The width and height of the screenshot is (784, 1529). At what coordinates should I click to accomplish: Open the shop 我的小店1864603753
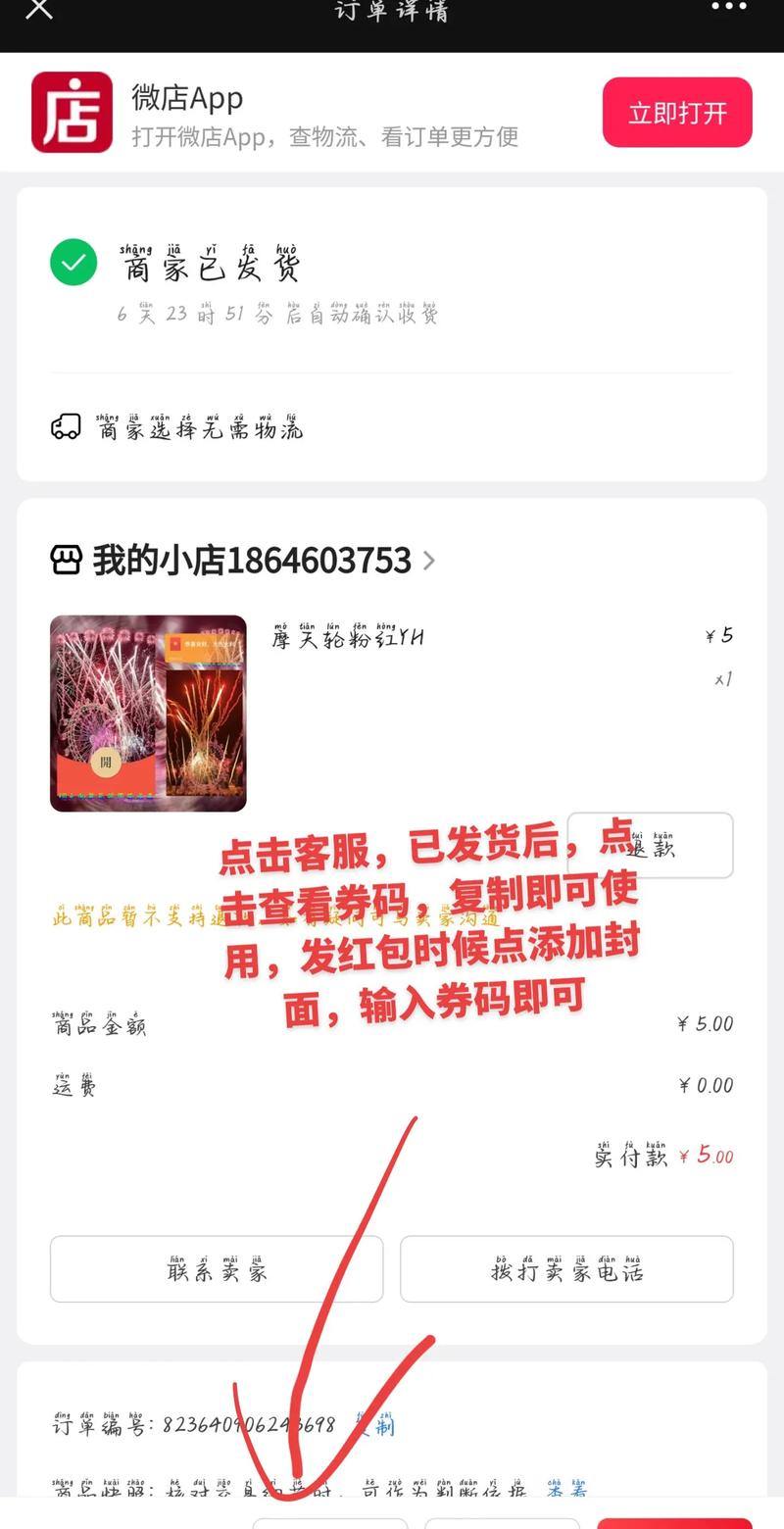(x=243, y=561)
